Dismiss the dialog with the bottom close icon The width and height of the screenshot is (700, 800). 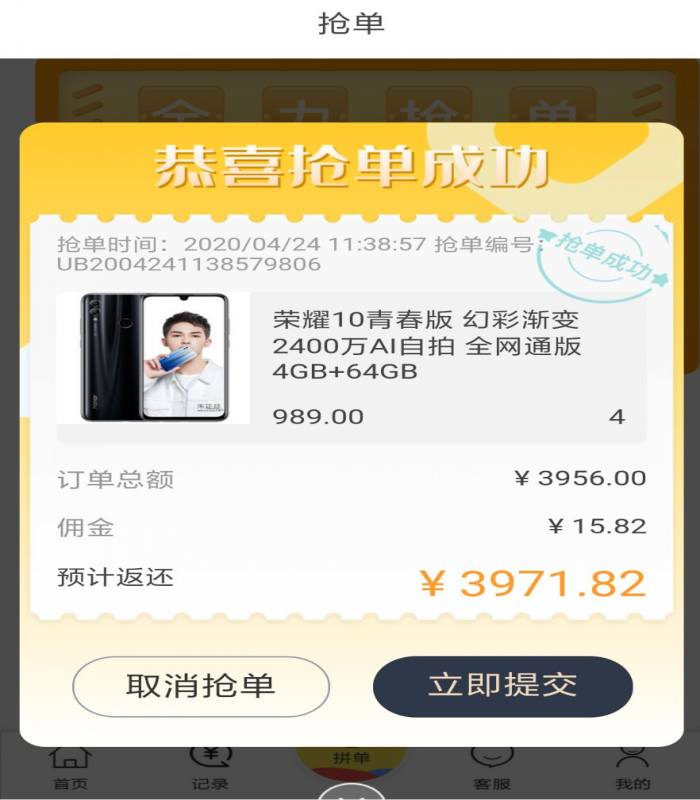point(351,794)
